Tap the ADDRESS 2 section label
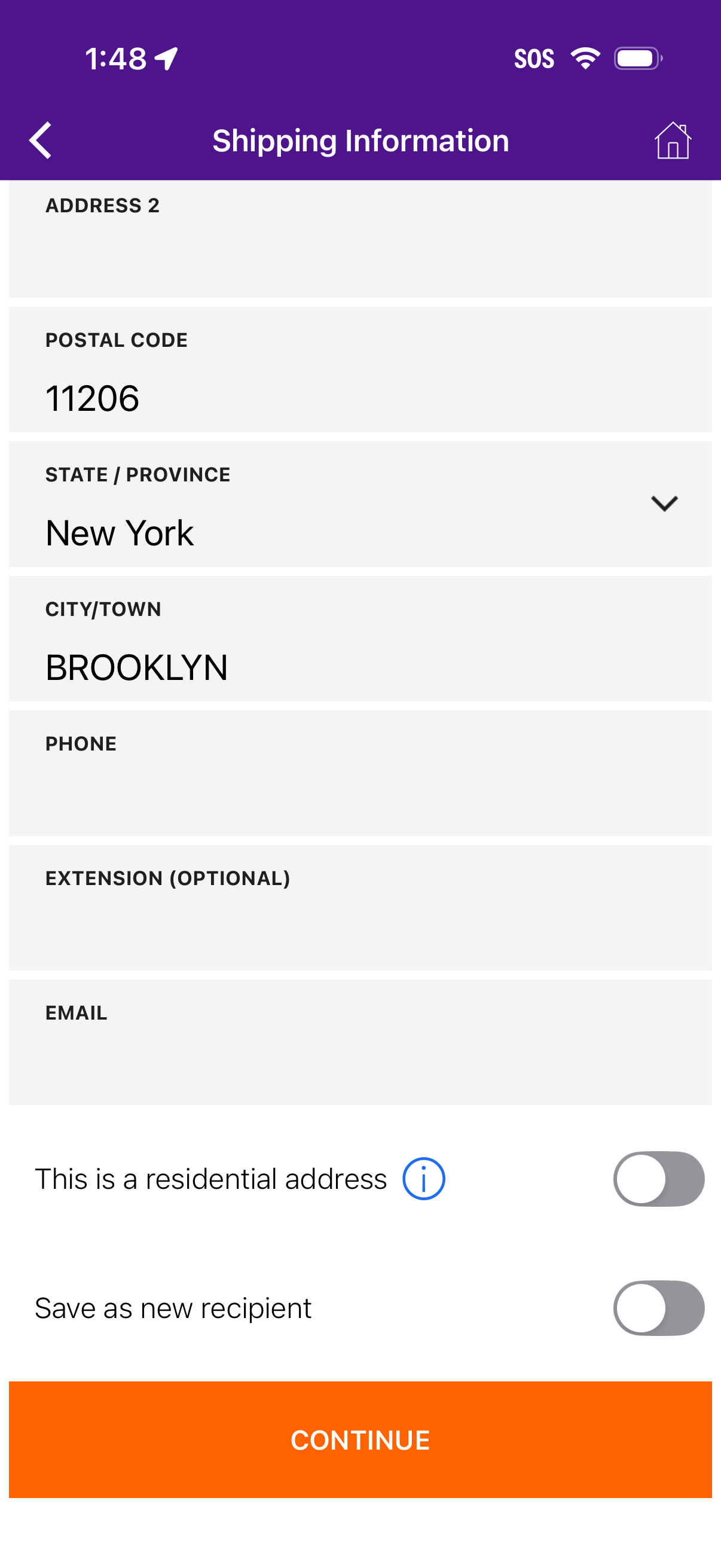Screen dimensions: 721x1568 click(102, 205)
